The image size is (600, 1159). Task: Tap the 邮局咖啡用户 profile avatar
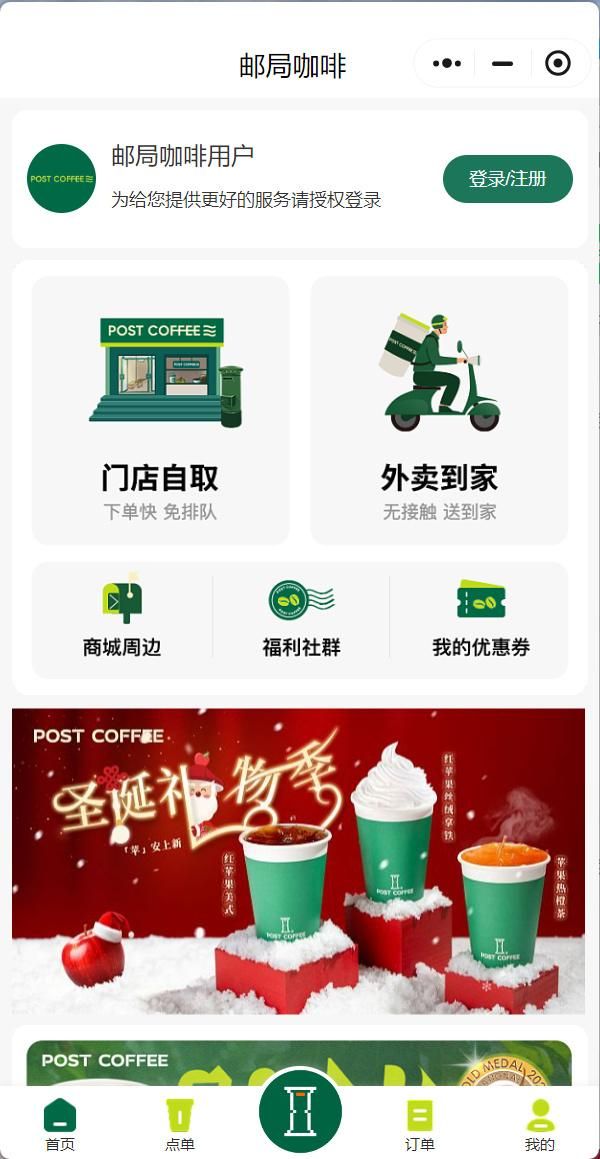(61, 179)
